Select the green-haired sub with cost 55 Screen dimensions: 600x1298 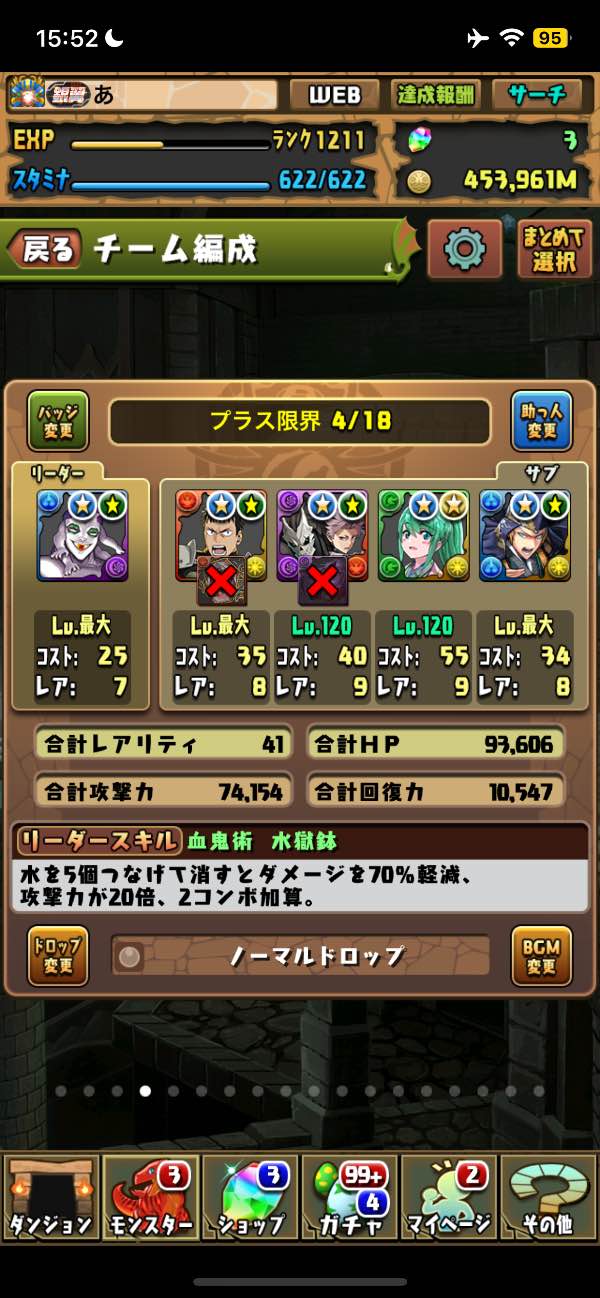pos(423,535)
